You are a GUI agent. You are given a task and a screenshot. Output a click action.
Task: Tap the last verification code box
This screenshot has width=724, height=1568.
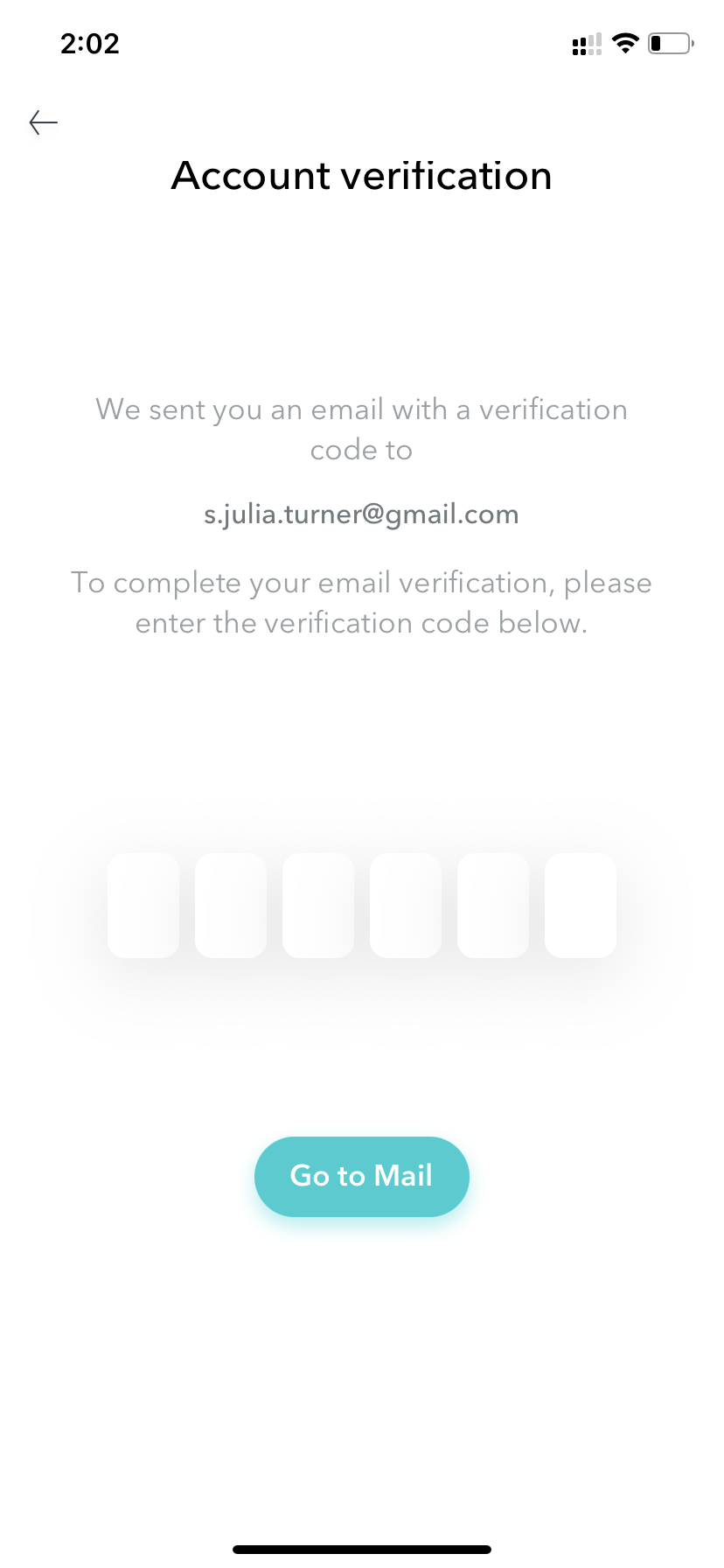(581, 905)
